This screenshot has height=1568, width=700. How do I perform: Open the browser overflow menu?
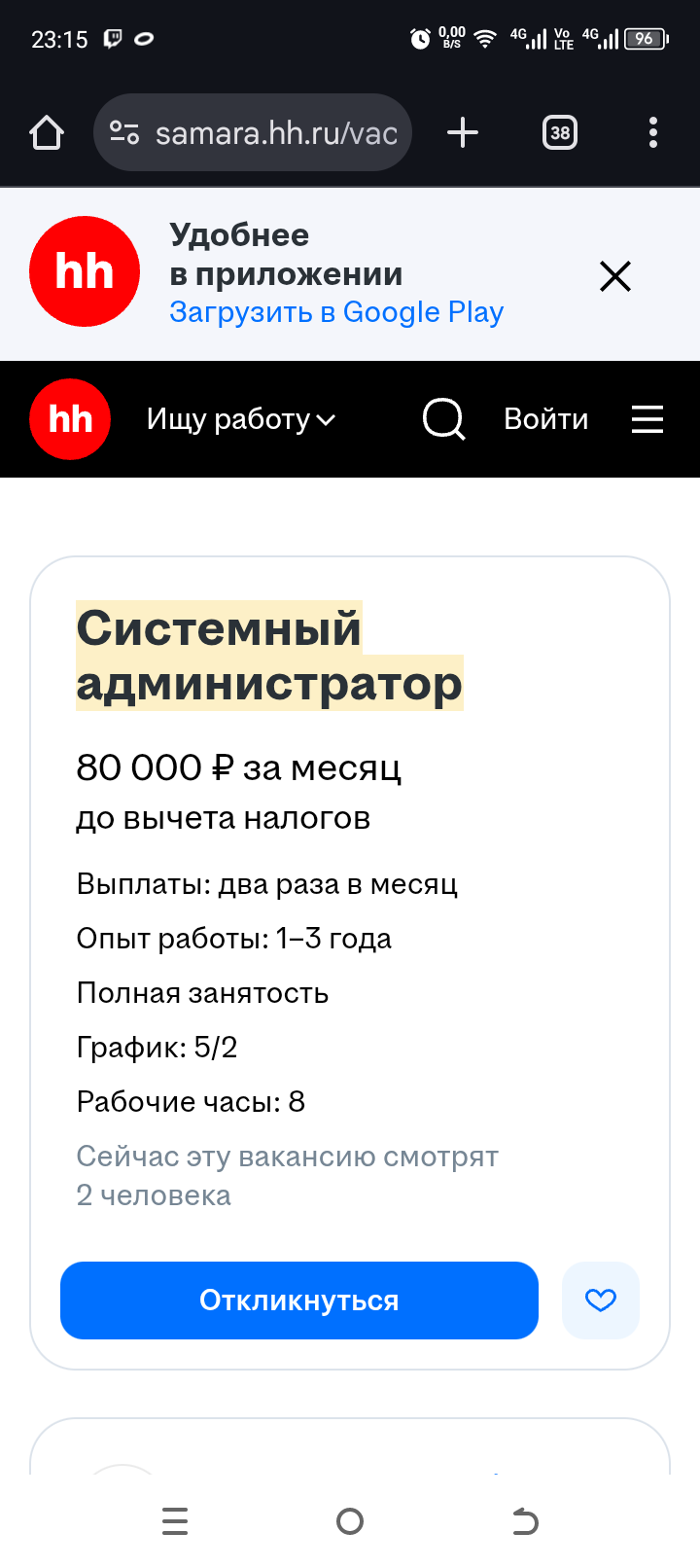click(652, 132)
